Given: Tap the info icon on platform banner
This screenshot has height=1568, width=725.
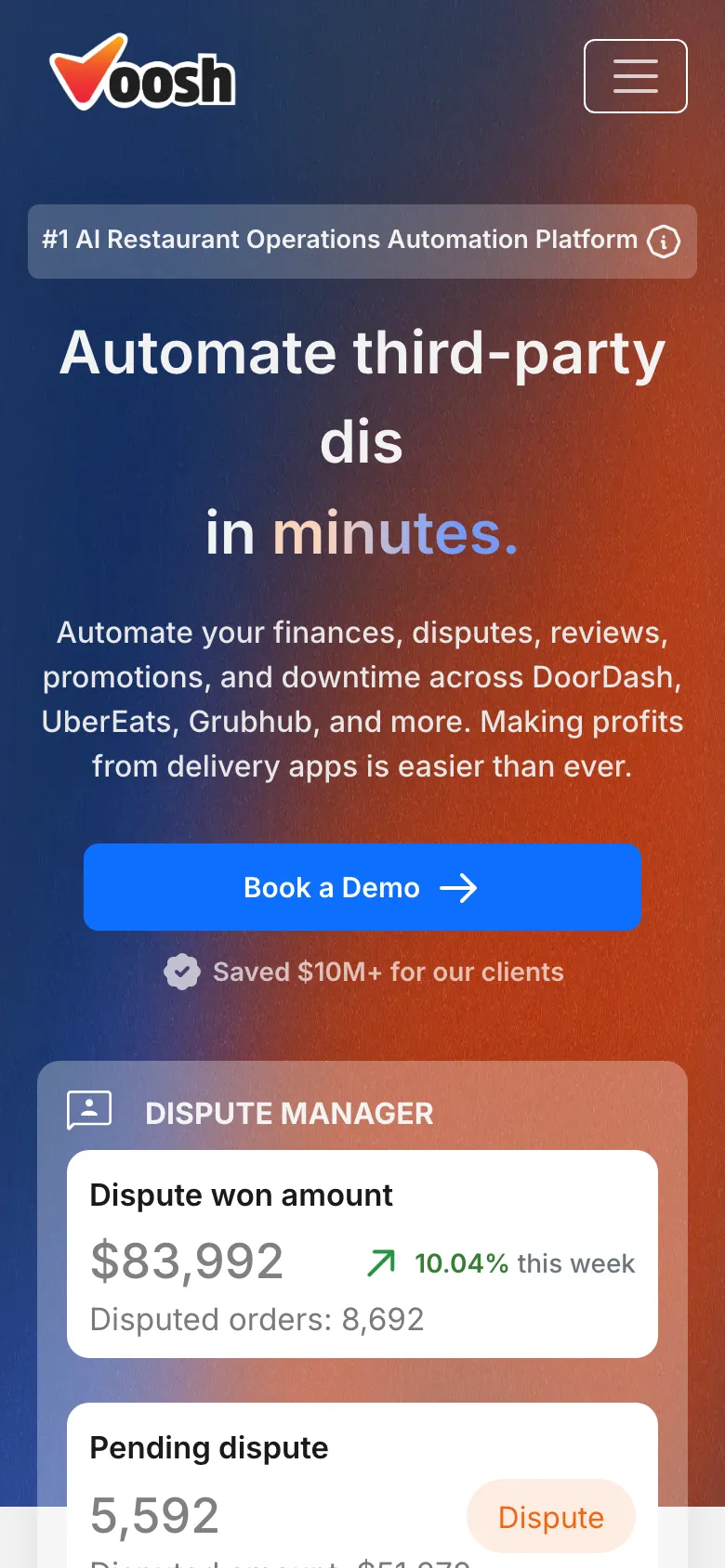Looking at the screenshot, I should [x=663, y=242].
